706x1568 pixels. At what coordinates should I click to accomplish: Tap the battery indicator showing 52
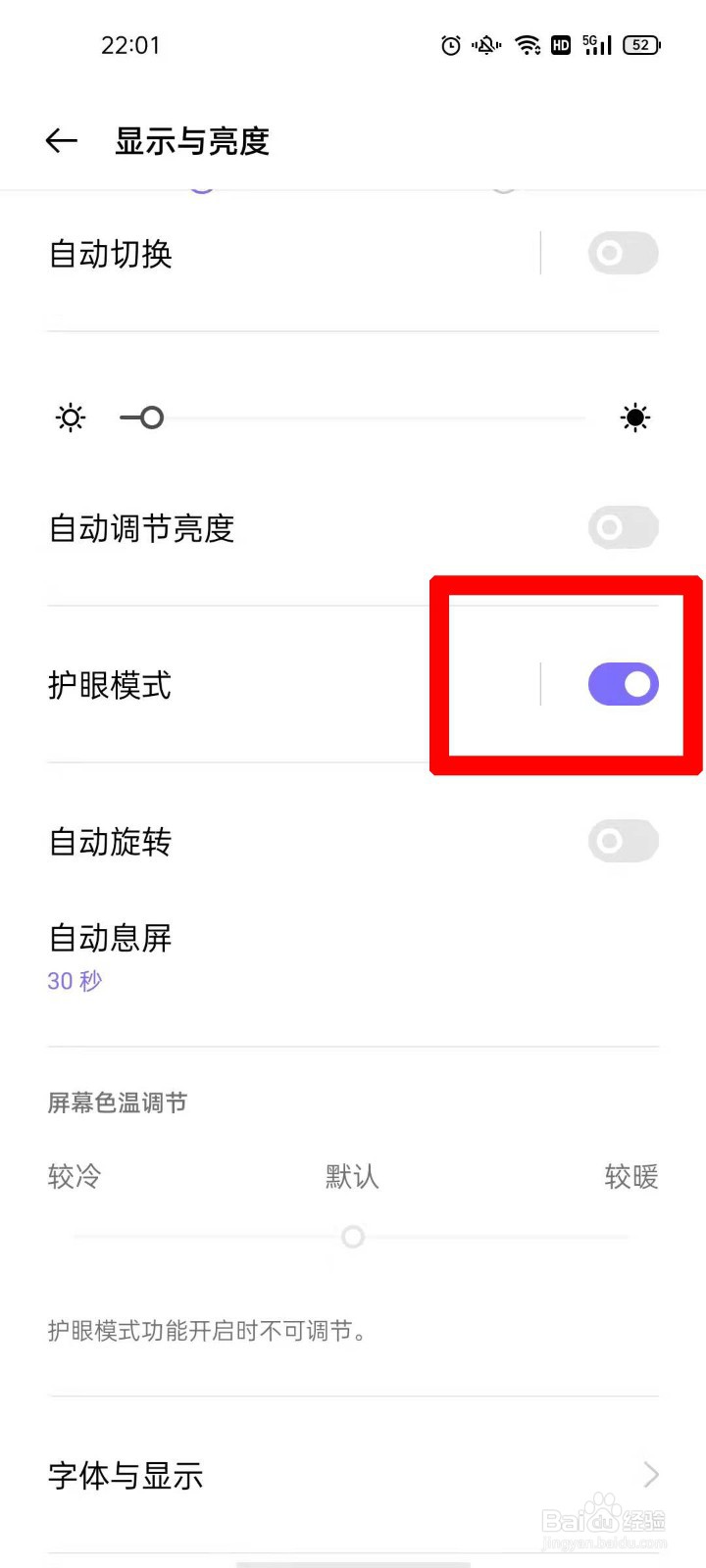click(640, 45)
